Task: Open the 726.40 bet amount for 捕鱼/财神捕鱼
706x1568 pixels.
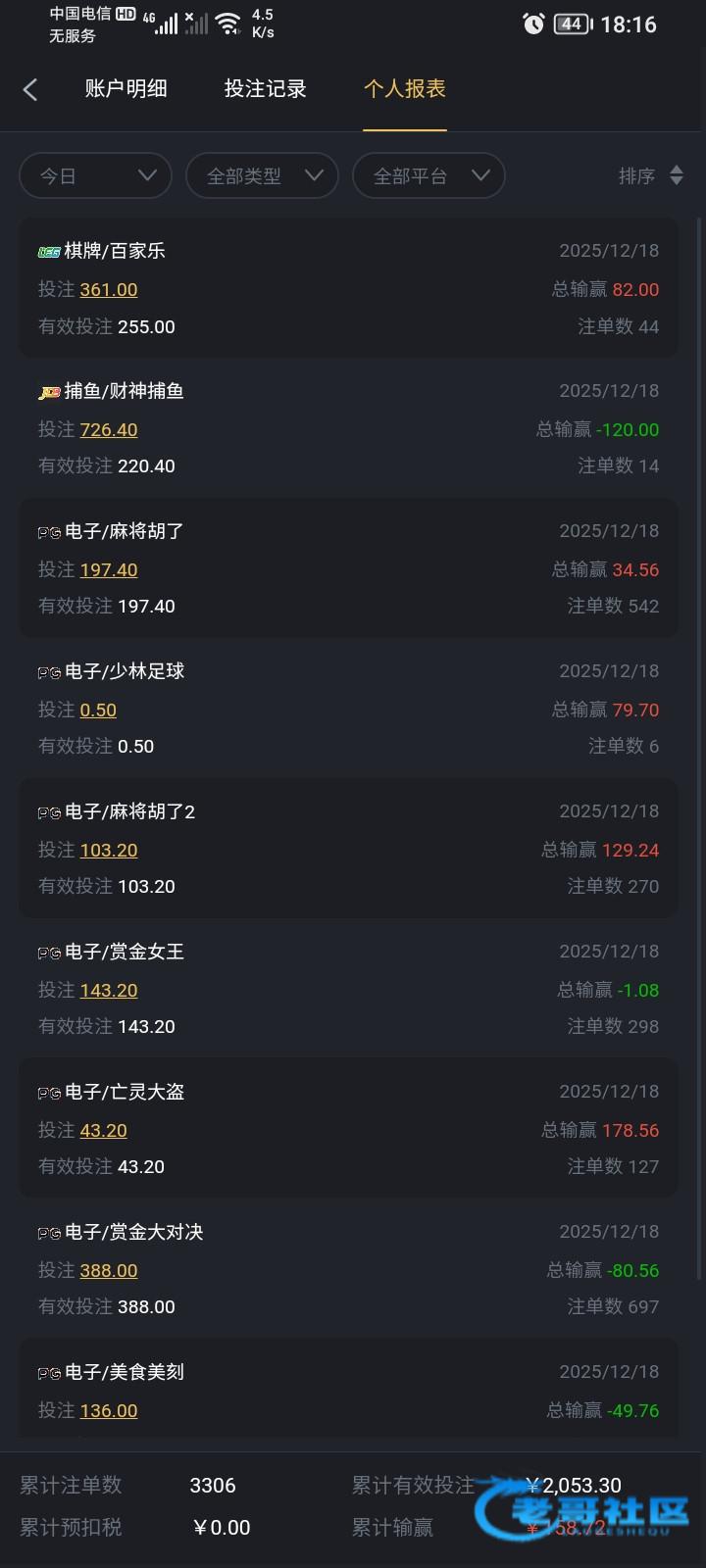Action: click(108, 430)
